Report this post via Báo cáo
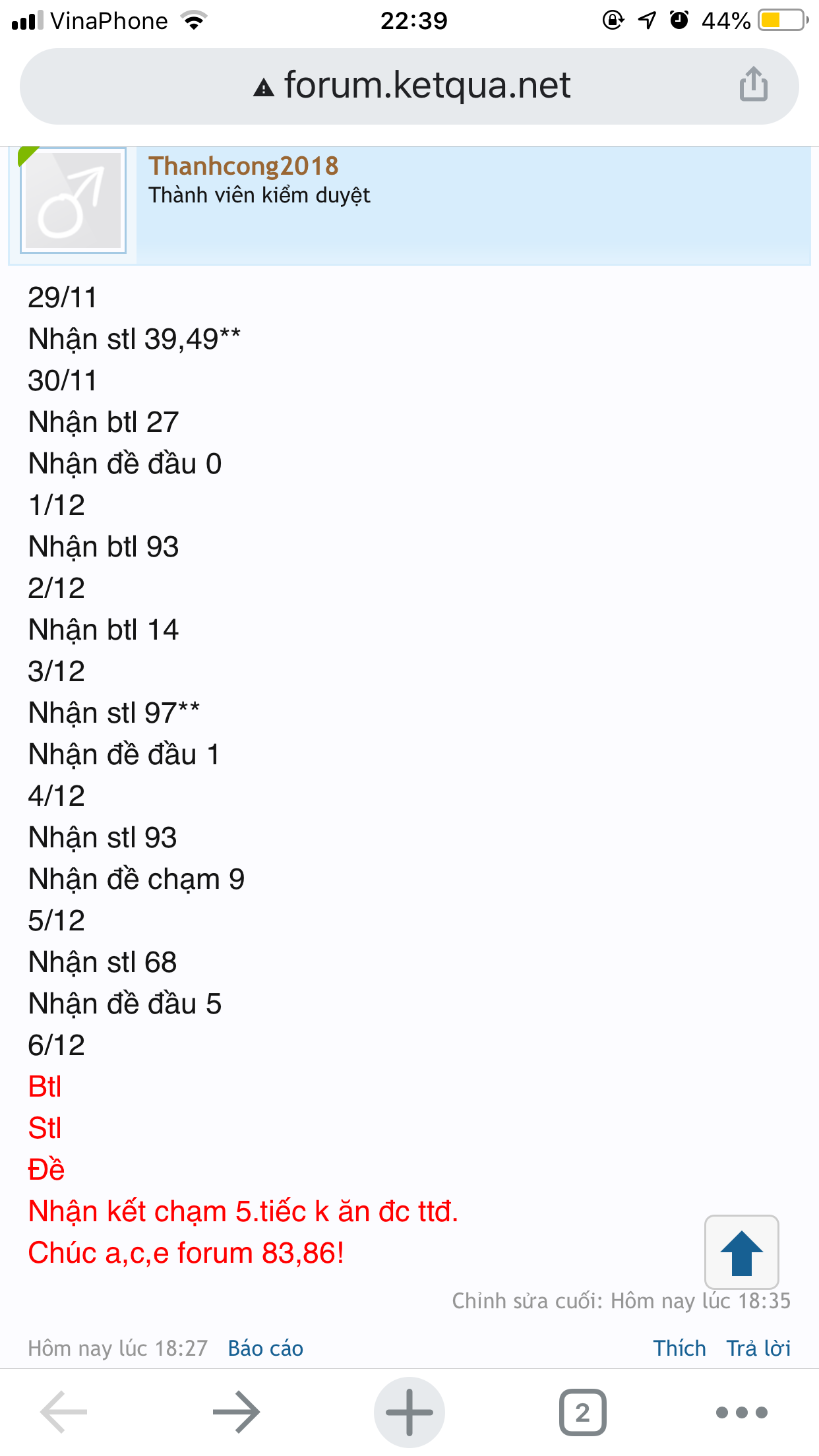Screen dimensions: 819x1456 tap(265, 1349)
